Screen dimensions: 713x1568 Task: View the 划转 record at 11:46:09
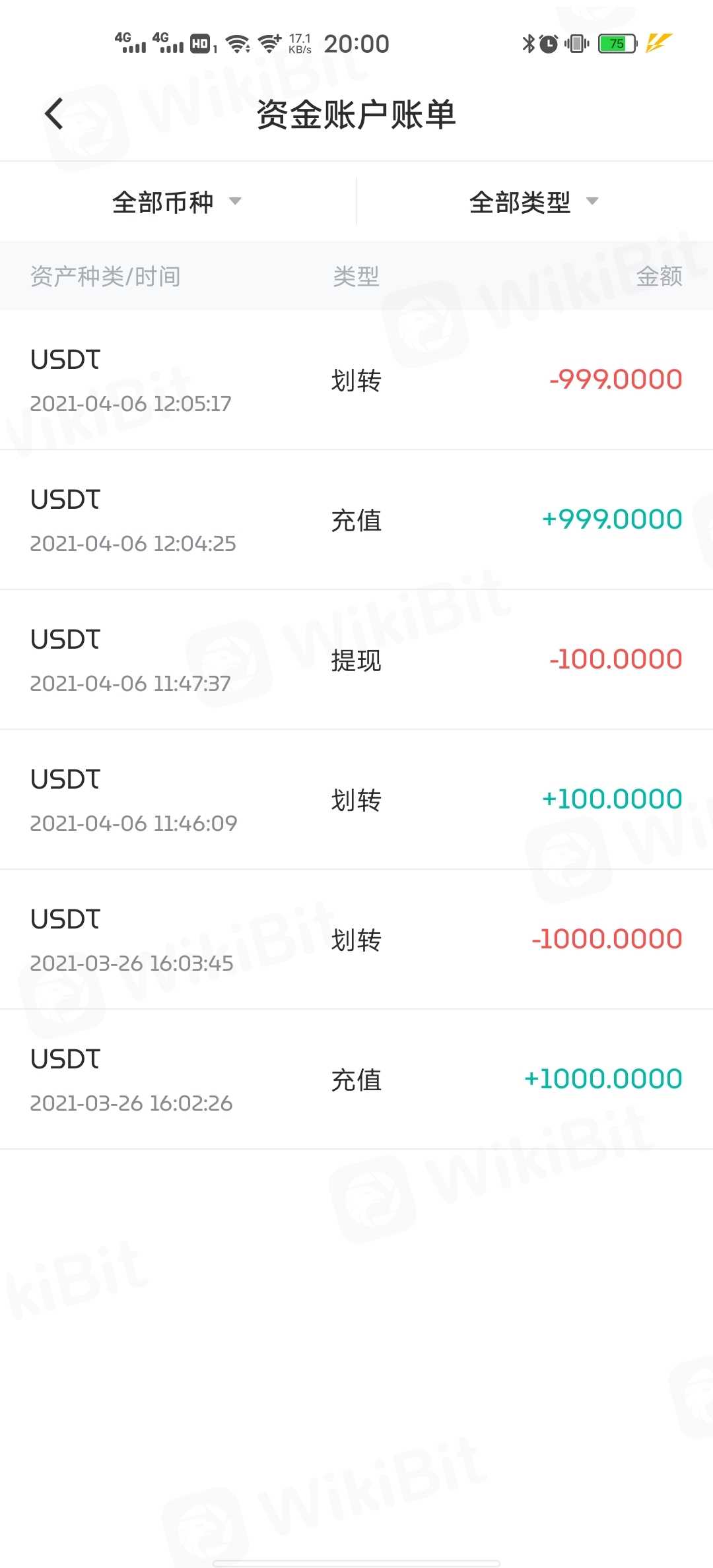[356, 800]
